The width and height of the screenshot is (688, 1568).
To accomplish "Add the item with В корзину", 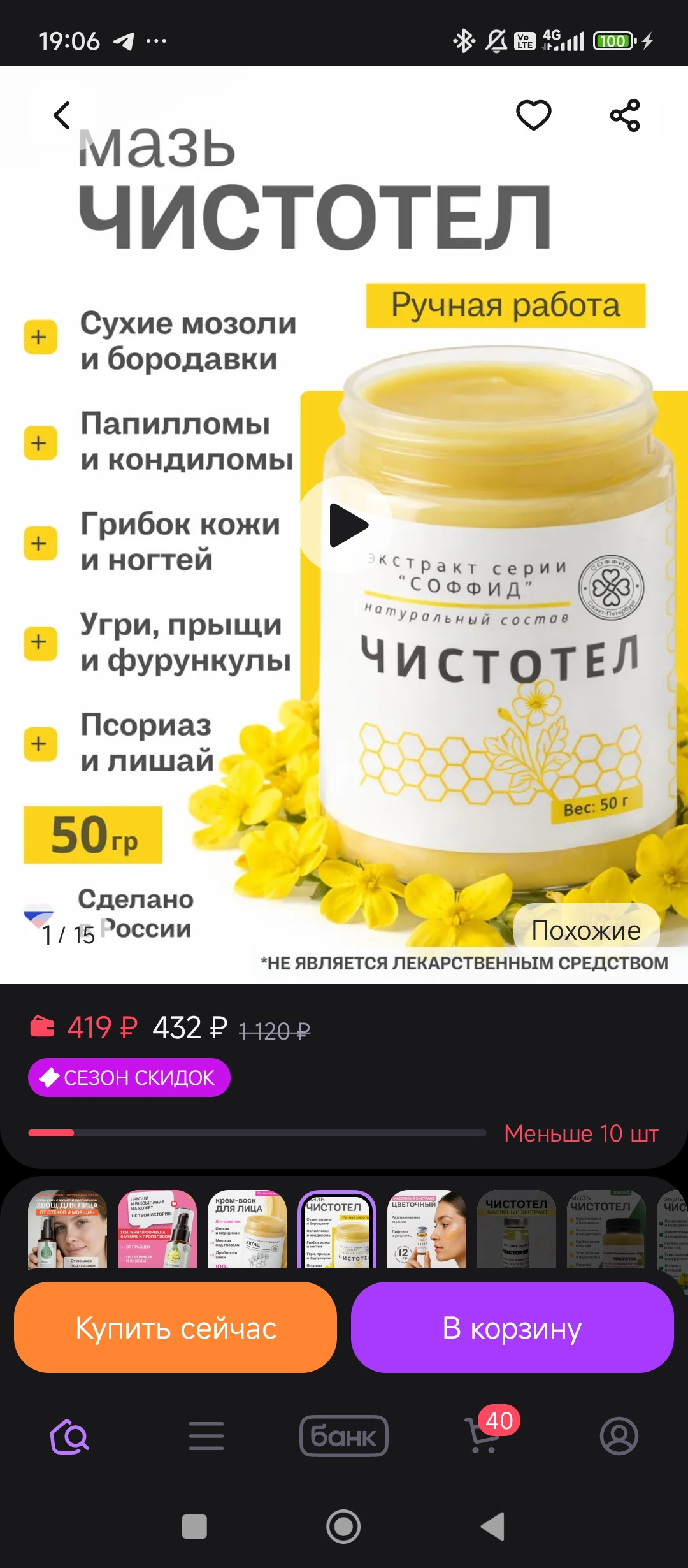I will 512,1328.
